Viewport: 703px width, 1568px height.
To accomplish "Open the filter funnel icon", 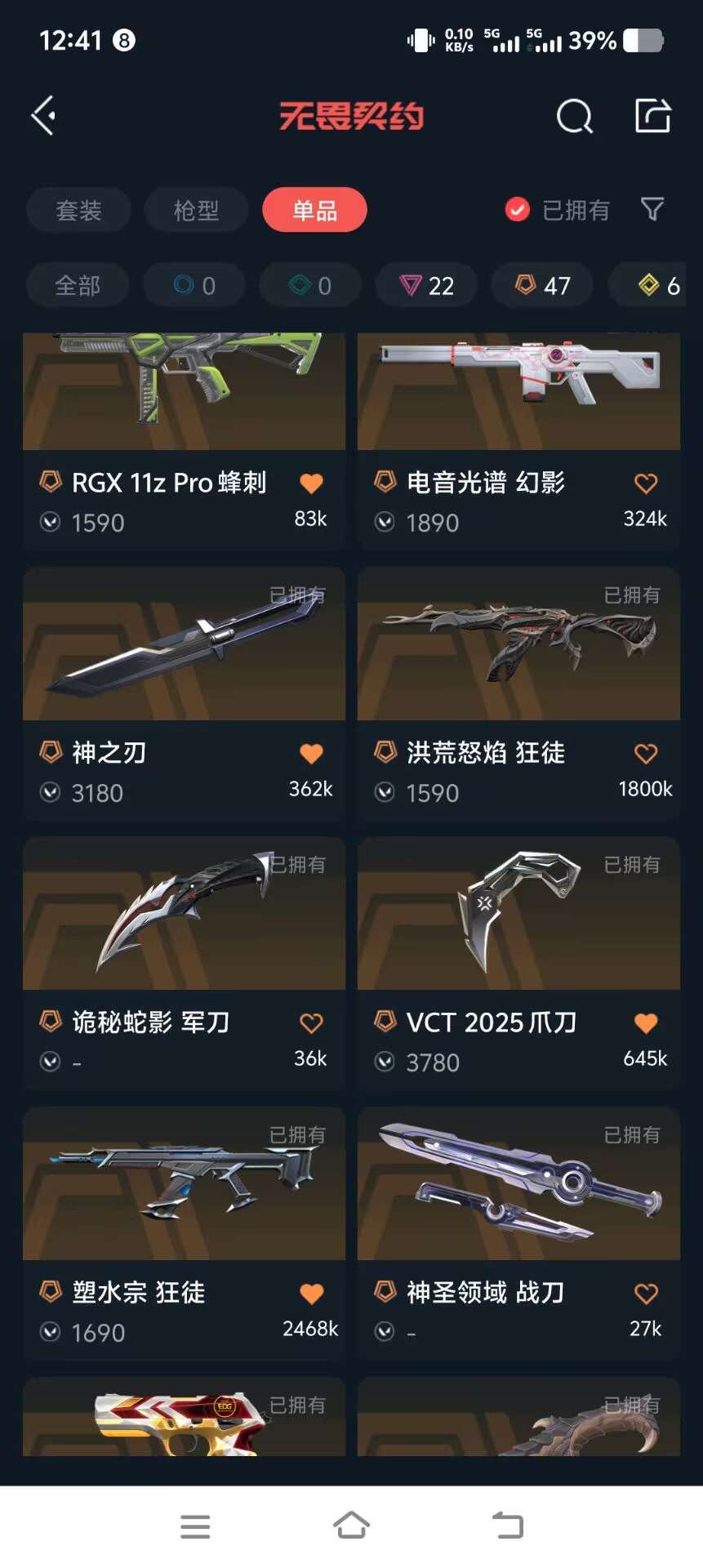I will pos(652,210).
